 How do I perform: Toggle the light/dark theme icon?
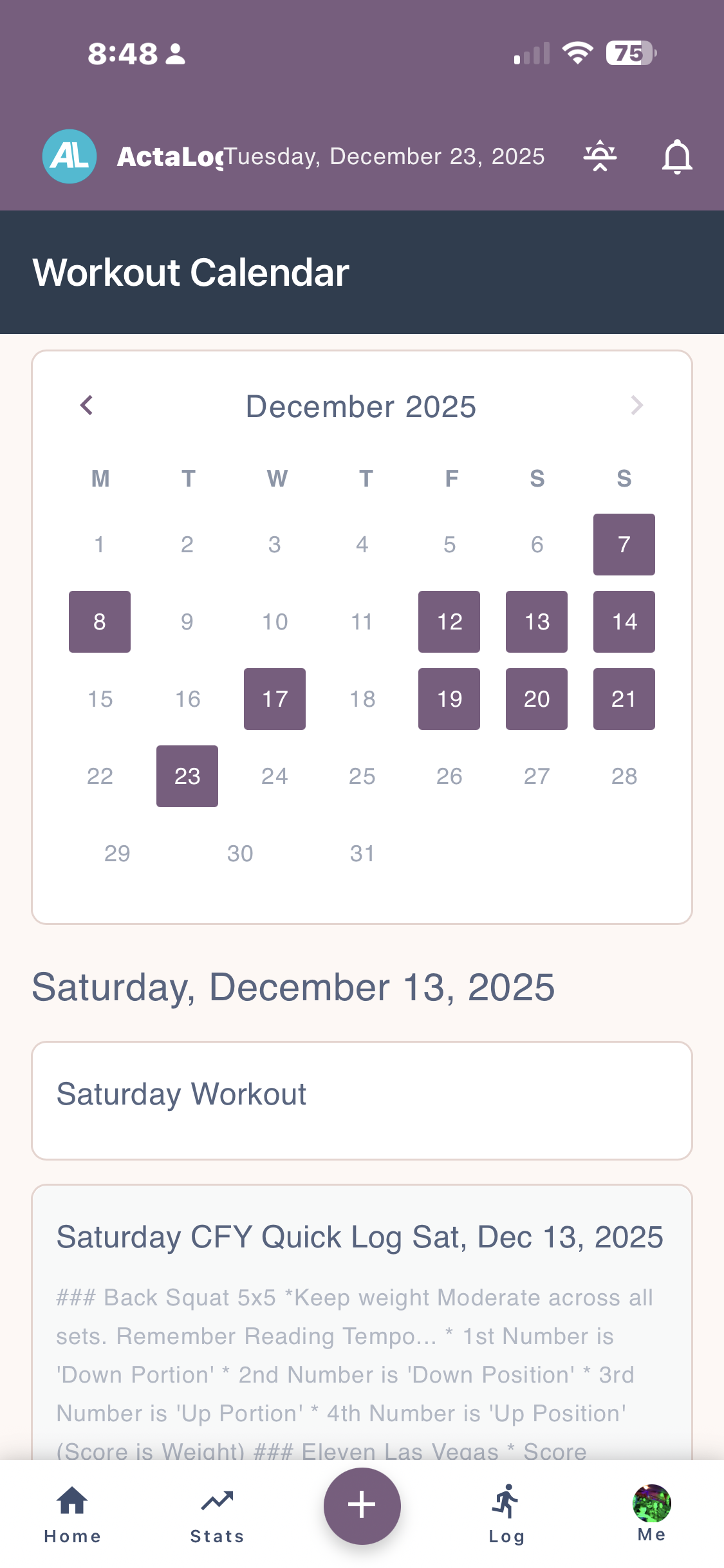pos(600,156)
